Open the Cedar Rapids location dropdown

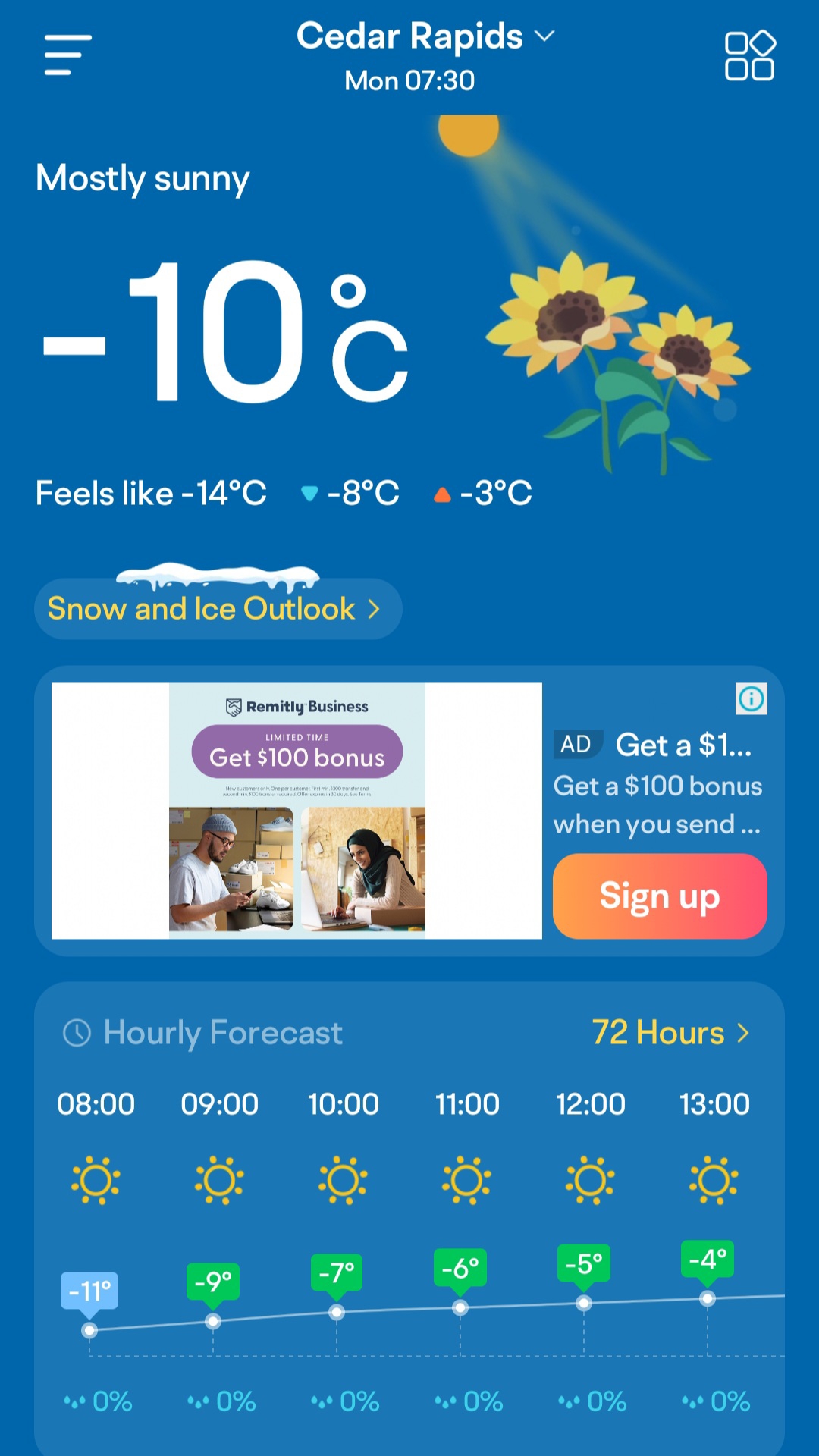click(x=425, y=36)
